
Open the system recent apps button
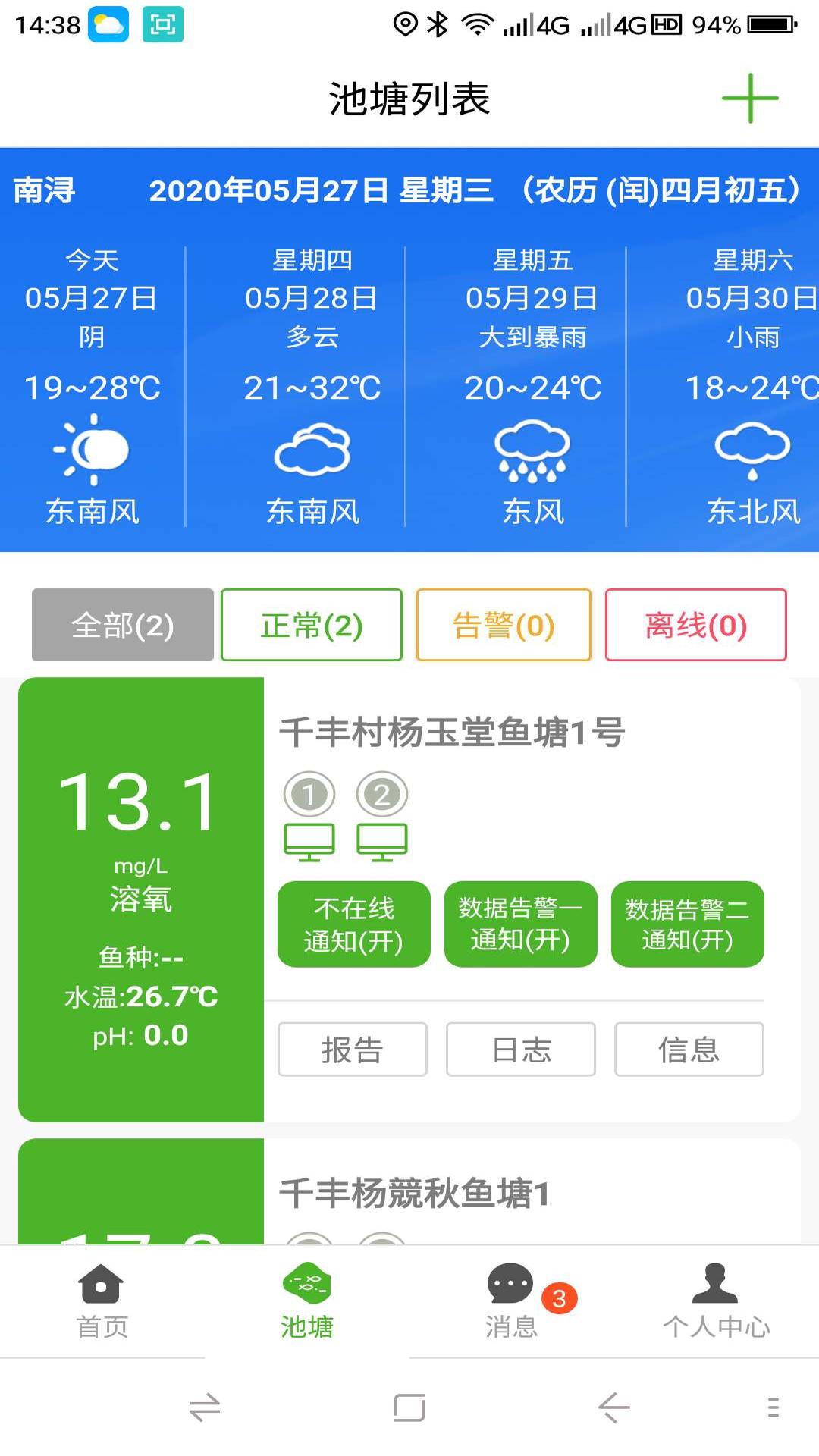[409, 1408]
